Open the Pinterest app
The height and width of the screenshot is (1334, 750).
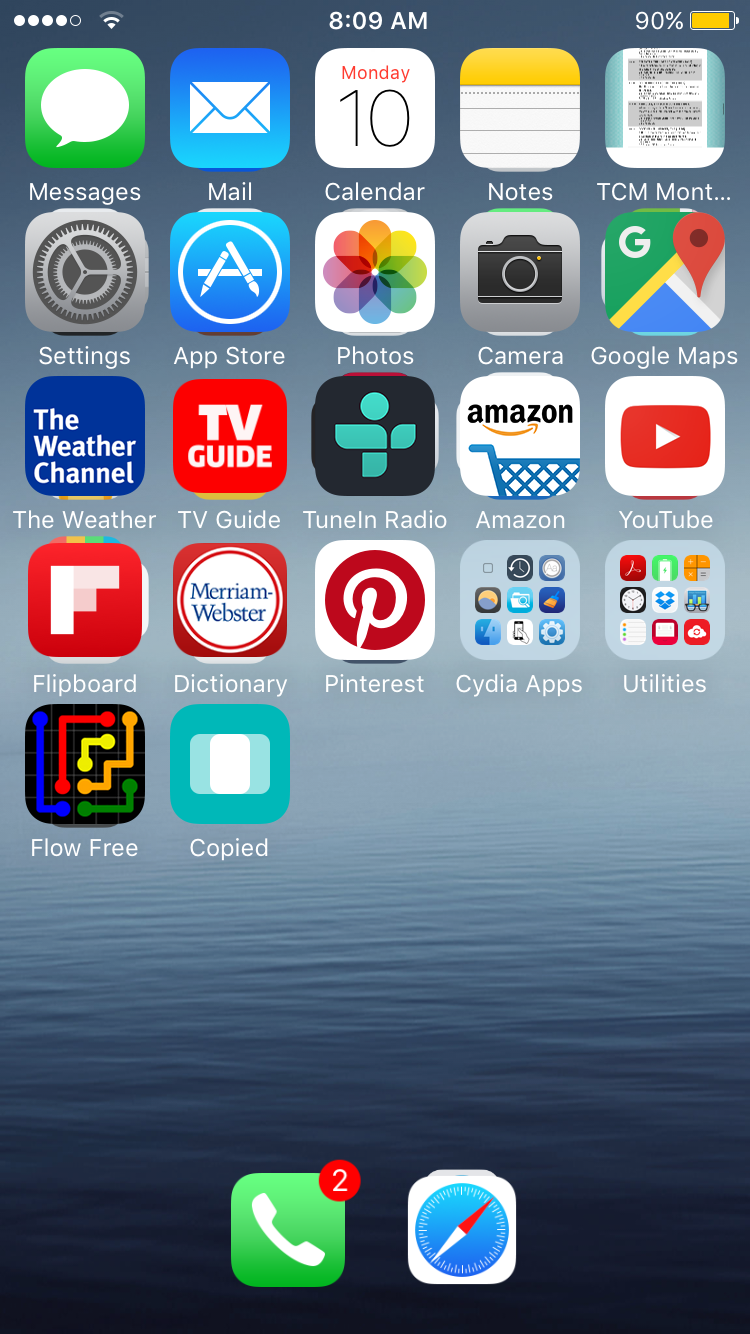[375, 600]
